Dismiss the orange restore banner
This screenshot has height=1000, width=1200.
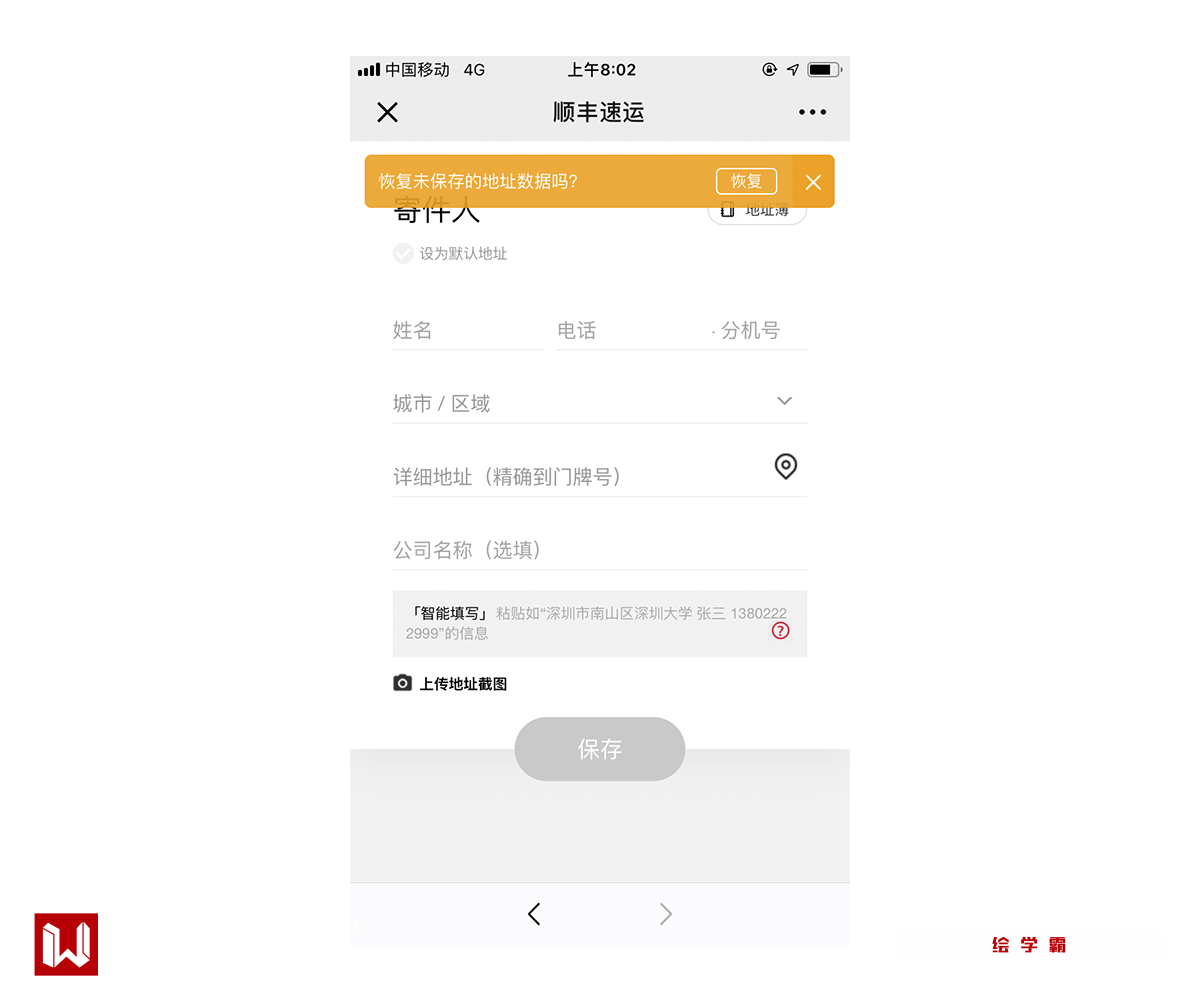point(813,182)
